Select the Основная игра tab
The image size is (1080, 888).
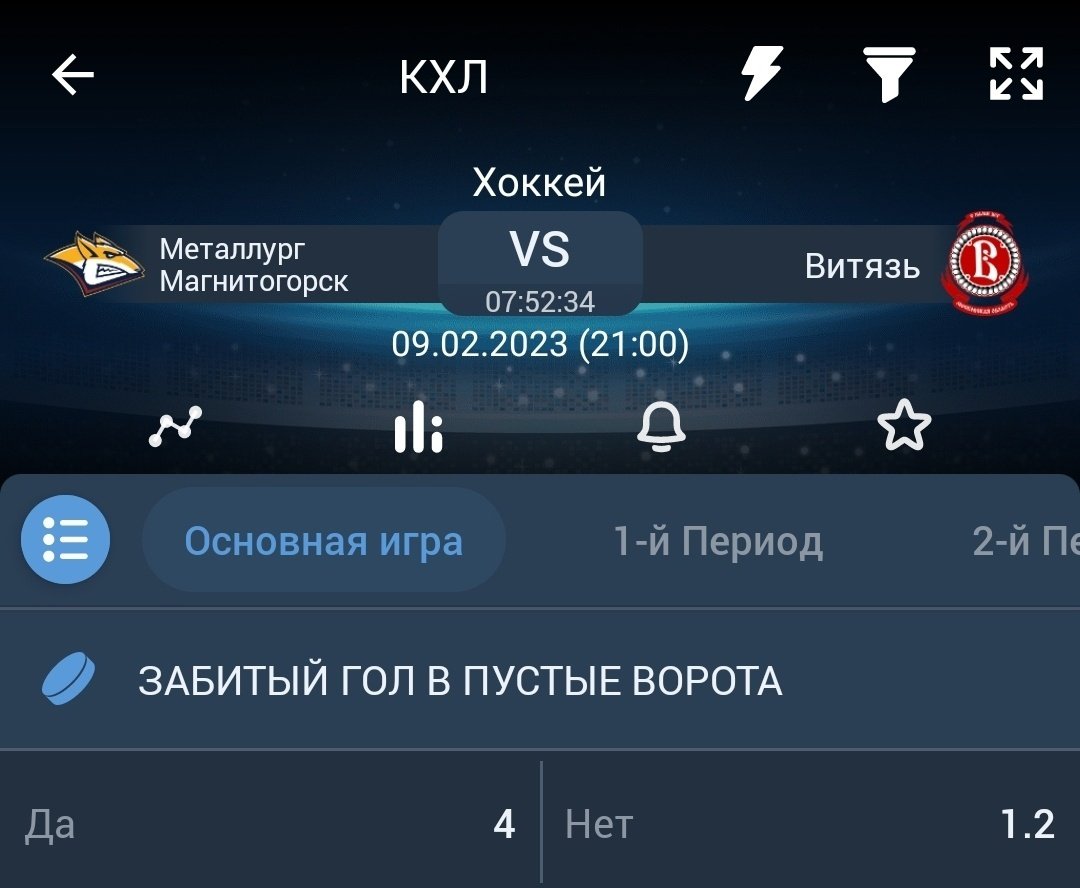point(323,541)
